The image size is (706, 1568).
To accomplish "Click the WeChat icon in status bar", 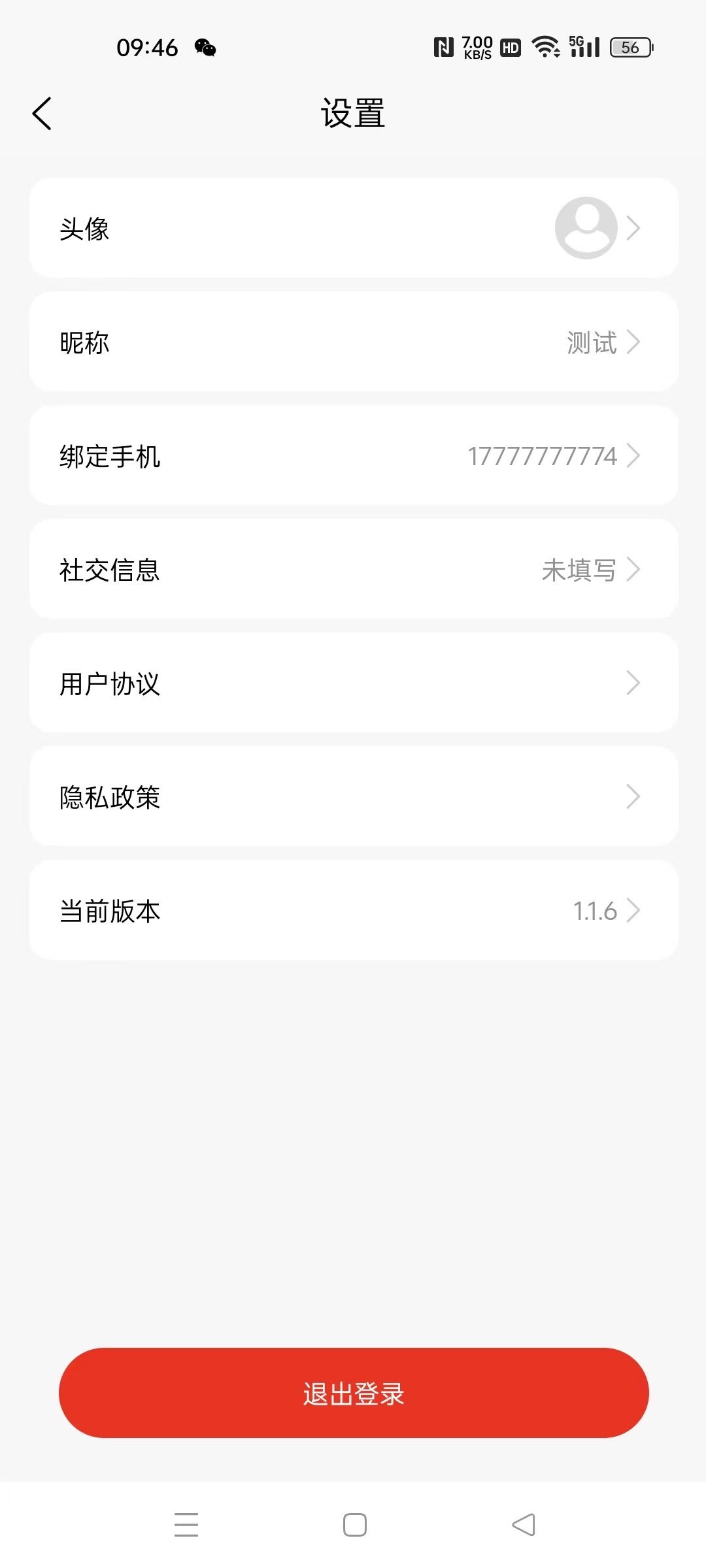I will tap(205, 48).
